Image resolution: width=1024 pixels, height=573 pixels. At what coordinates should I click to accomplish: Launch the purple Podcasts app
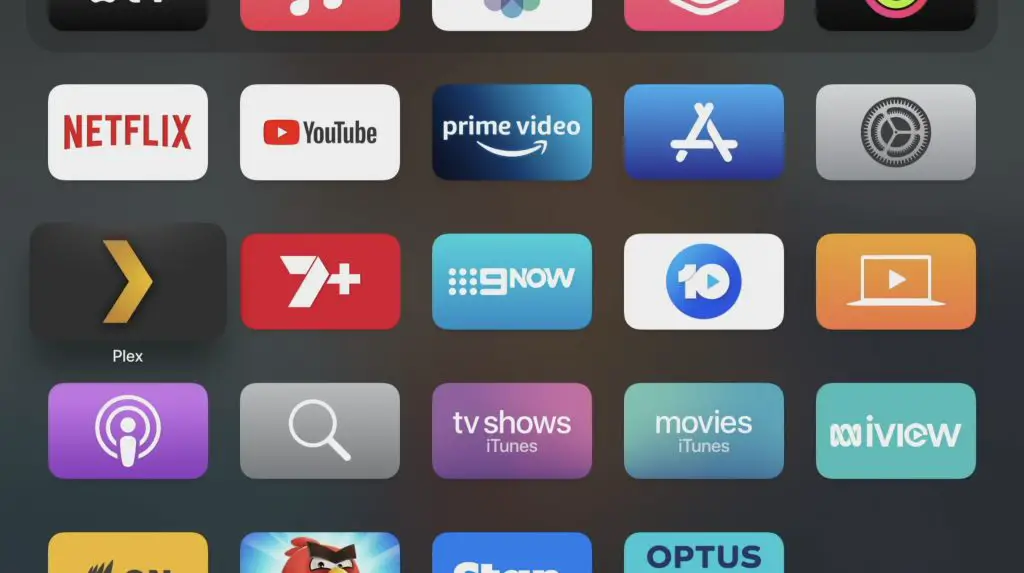(x=128, y=430)
